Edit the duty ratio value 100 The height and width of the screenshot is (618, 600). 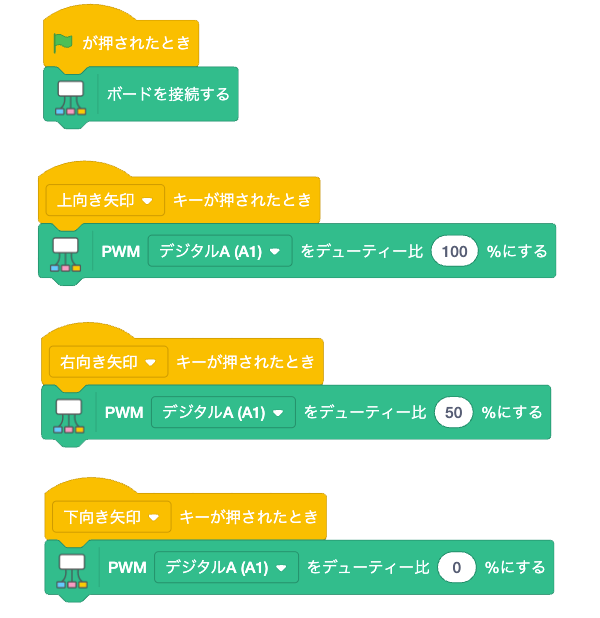455,251
